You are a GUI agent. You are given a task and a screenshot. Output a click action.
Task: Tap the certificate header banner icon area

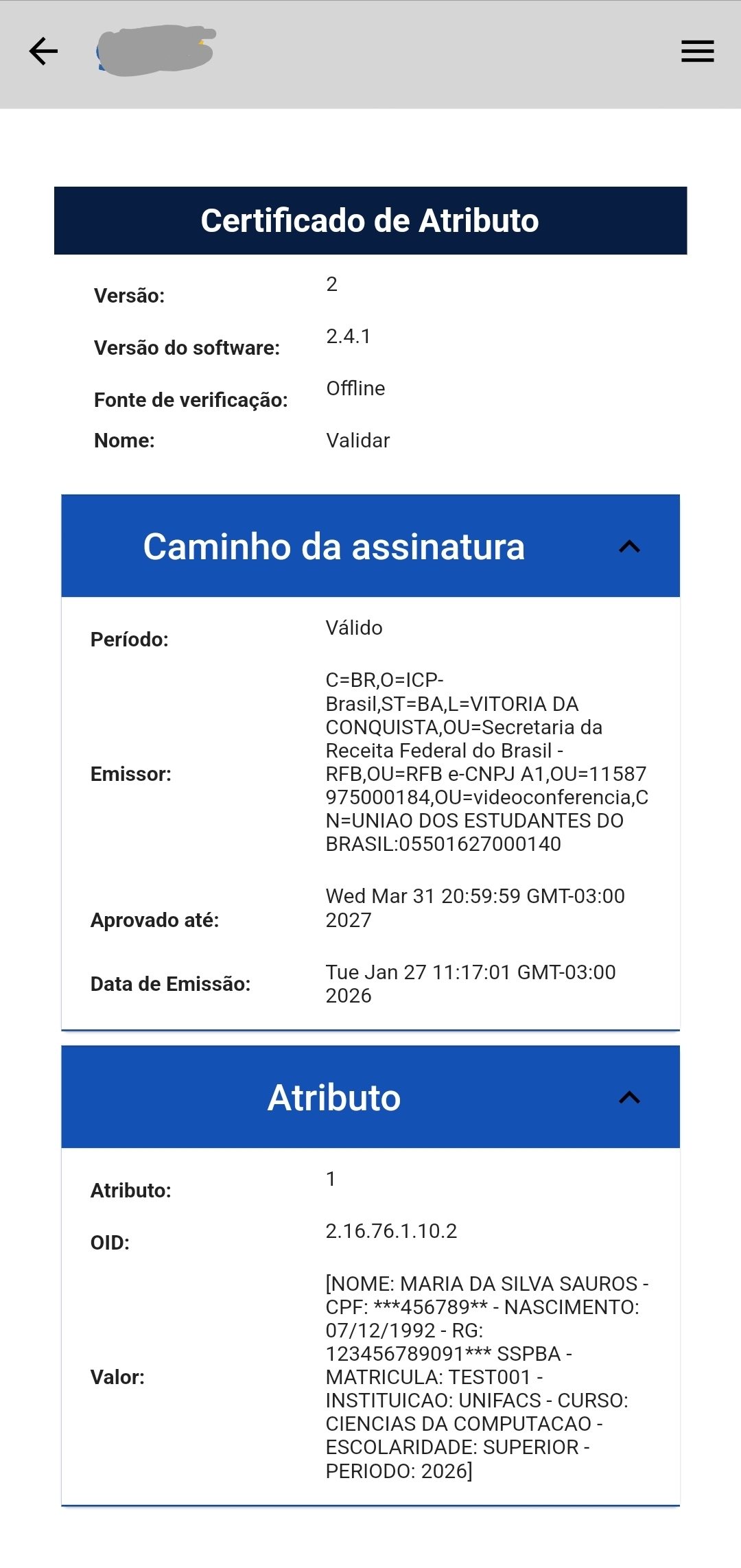[370, 220]
